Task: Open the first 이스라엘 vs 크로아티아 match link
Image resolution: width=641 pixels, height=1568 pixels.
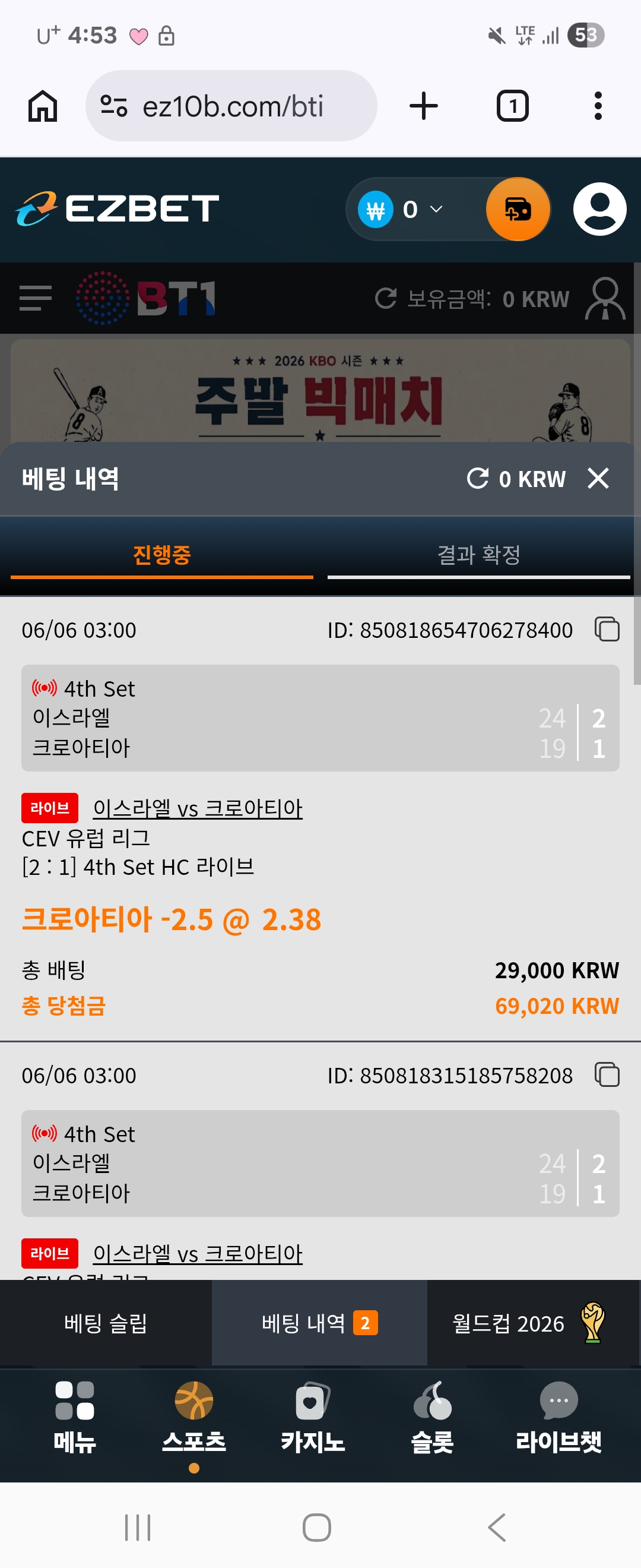Action: (x=198, y=808)
